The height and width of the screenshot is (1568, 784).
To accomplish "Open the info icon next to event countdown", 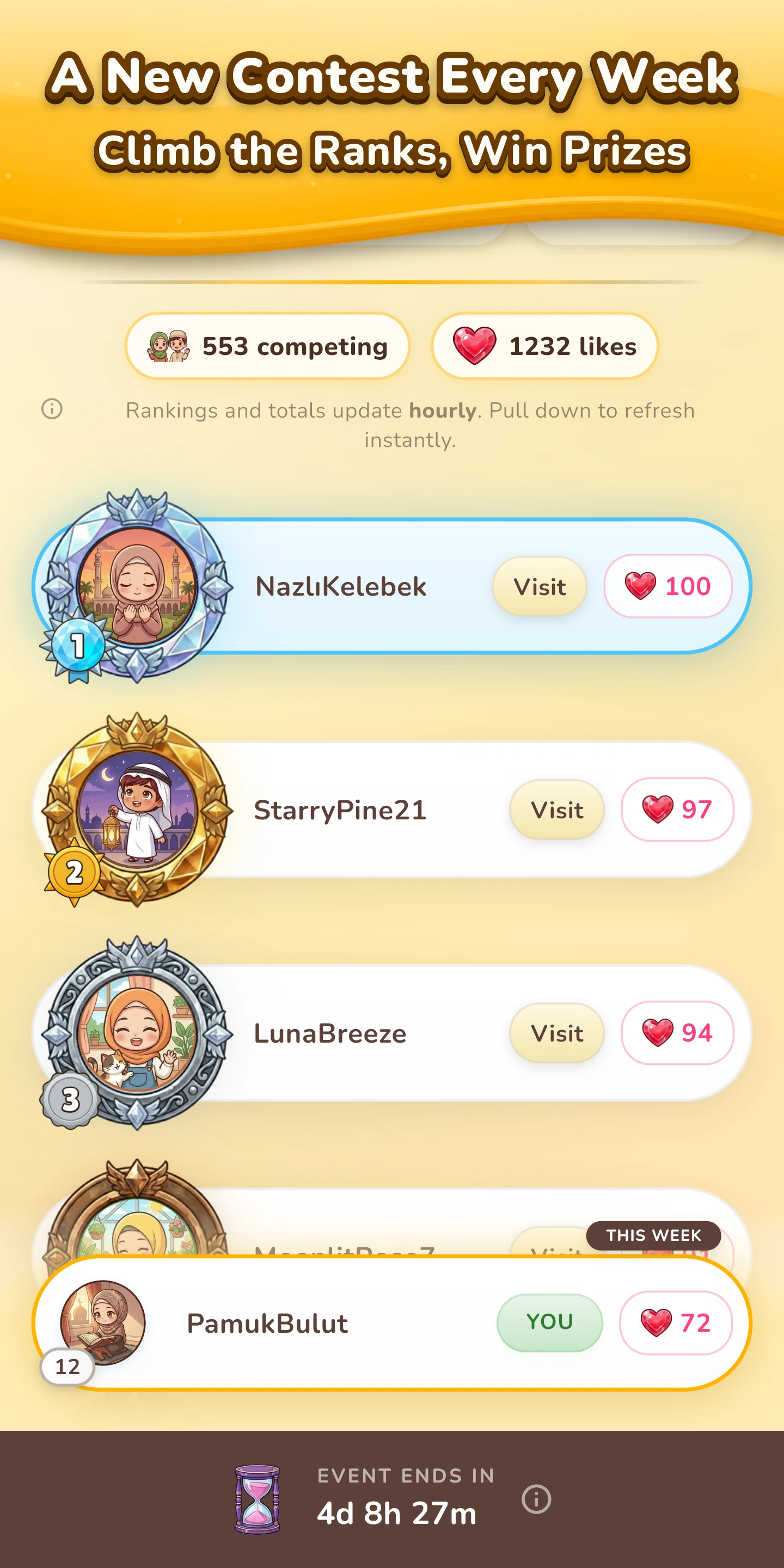I will 536,1499.
